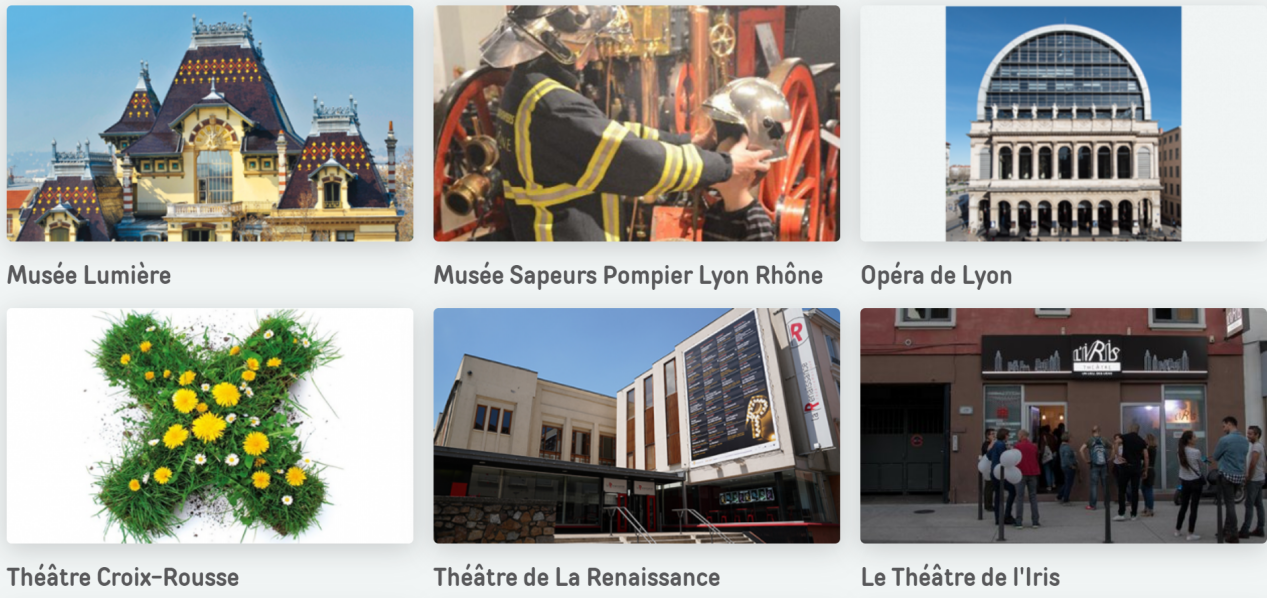Open the Musée Lumière card
This screenshot has width=1267, height=598.
[x=209, y=124]
